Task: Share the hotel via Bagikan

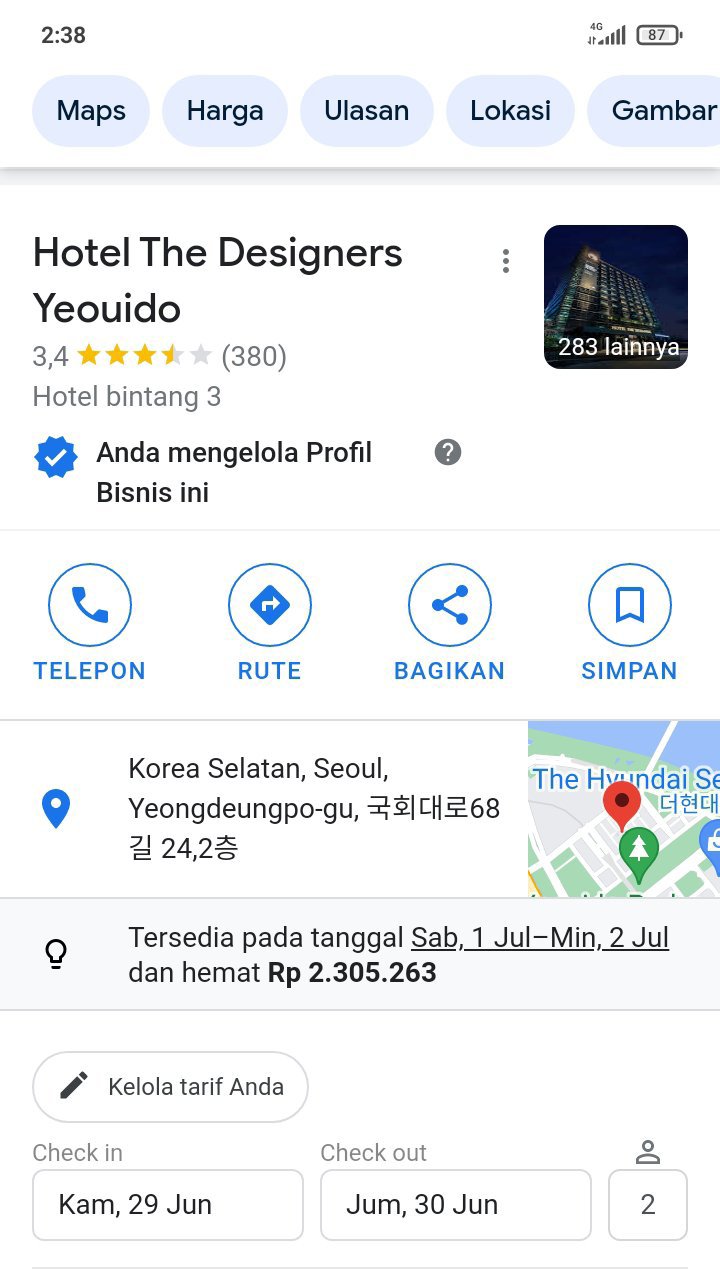Action: pyautogui.click(x=450, y=622)
